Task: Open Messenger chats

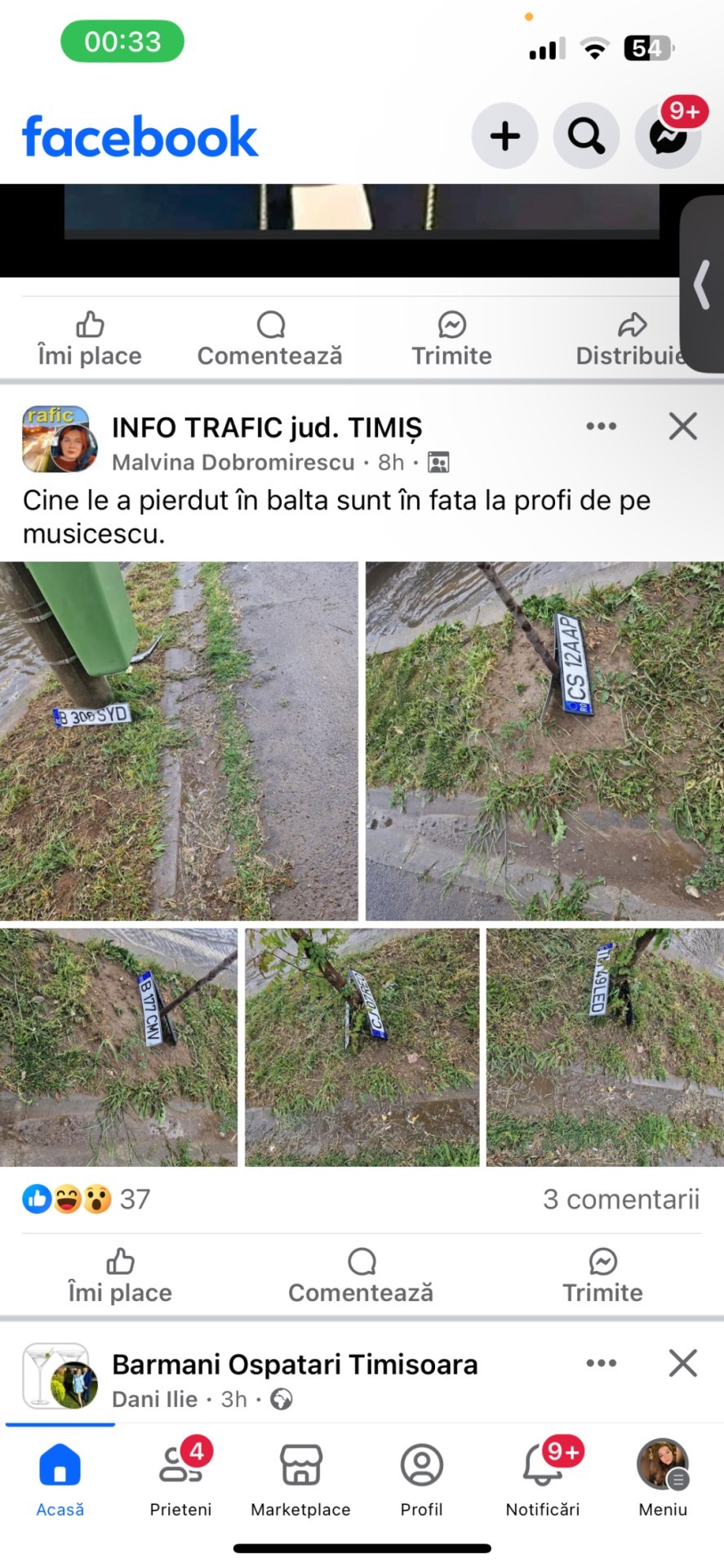Action: (x=668, y=136)
